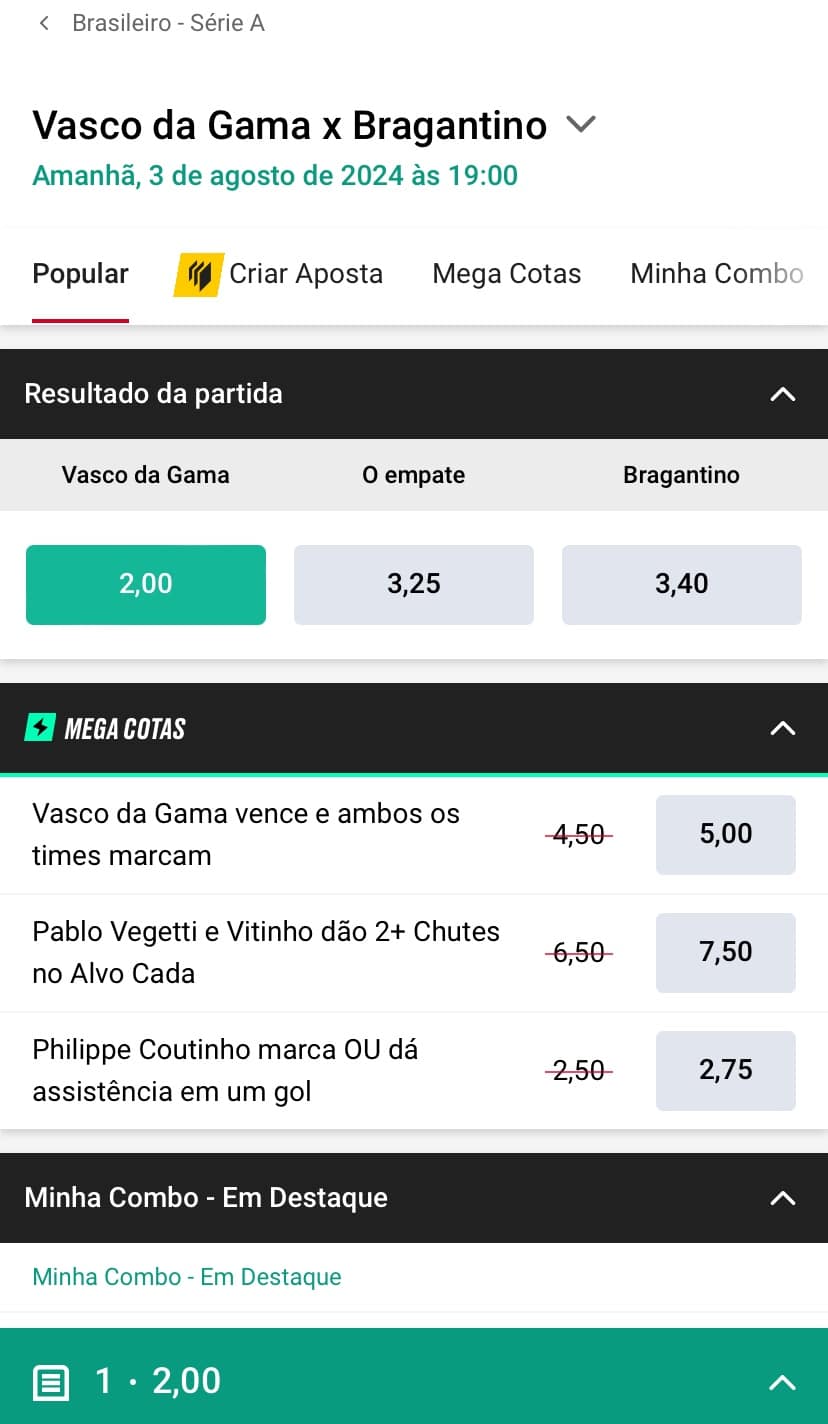Switch to the Mega Cotas tab
Screen dimensions: 828x1424
[506, 273]
